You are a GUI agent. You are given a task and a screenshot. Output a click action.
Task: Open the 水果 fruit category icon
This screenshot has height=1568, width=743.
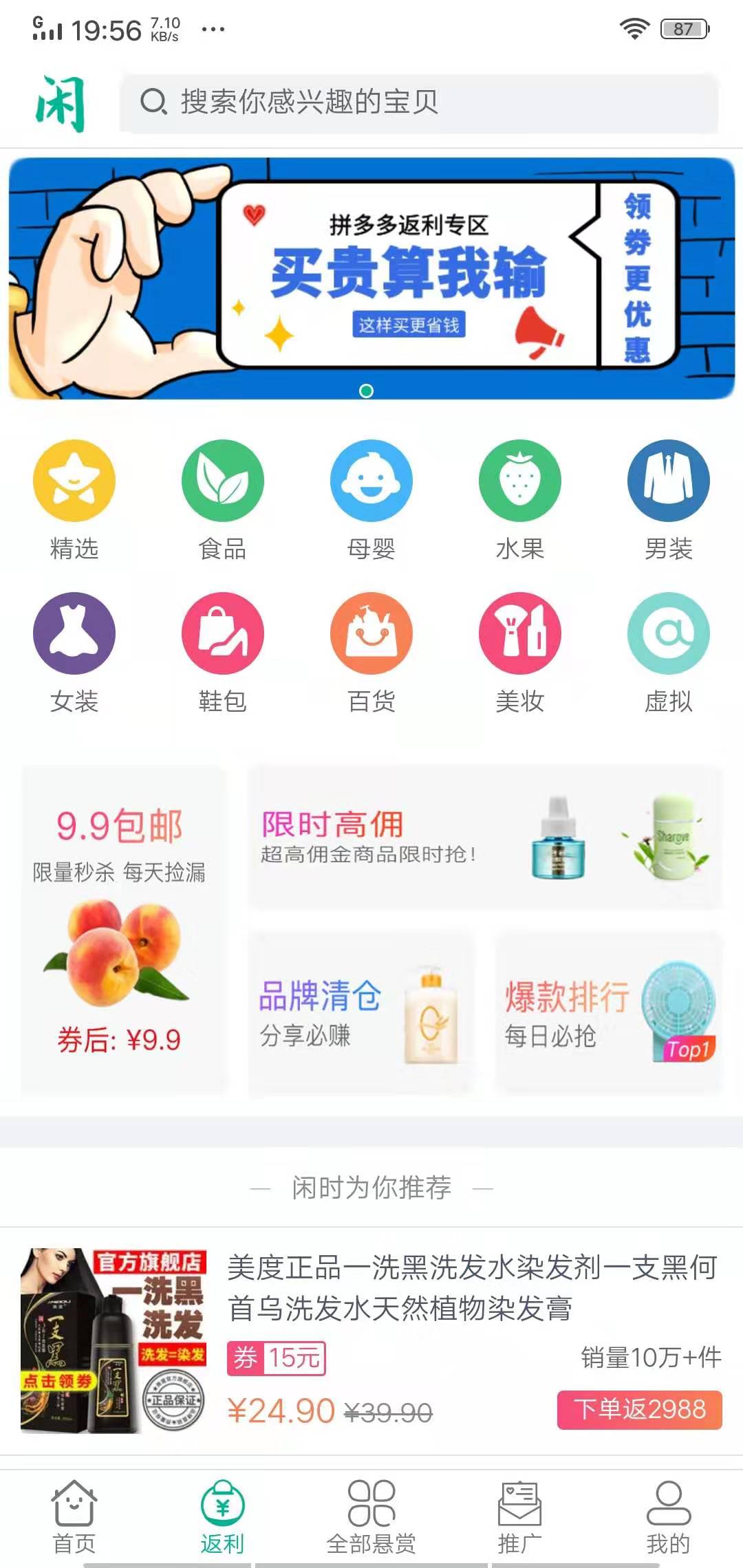coord(520,481)
